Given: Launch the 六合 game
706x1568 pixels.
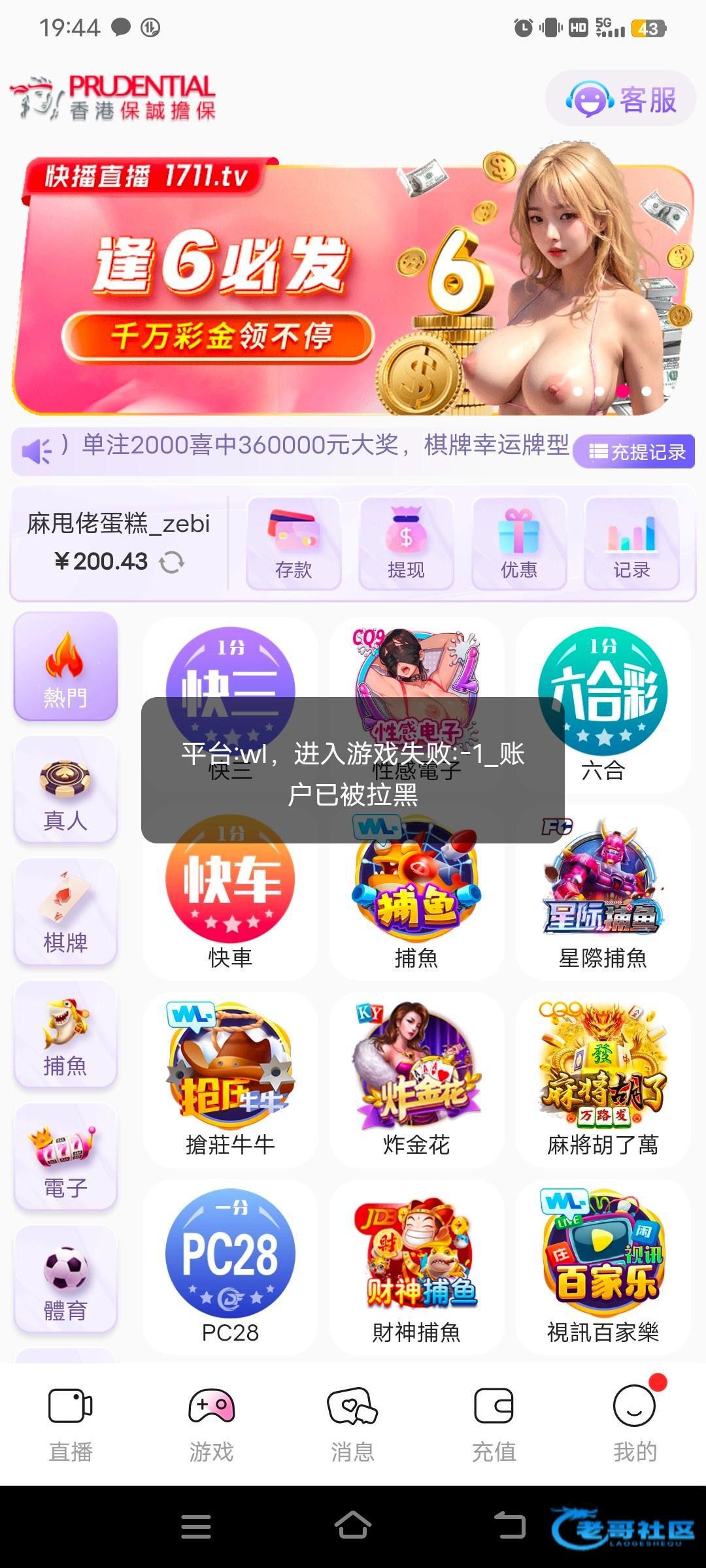Looking at the screenshot, I should pyautogui.click(x=603, y=705).
